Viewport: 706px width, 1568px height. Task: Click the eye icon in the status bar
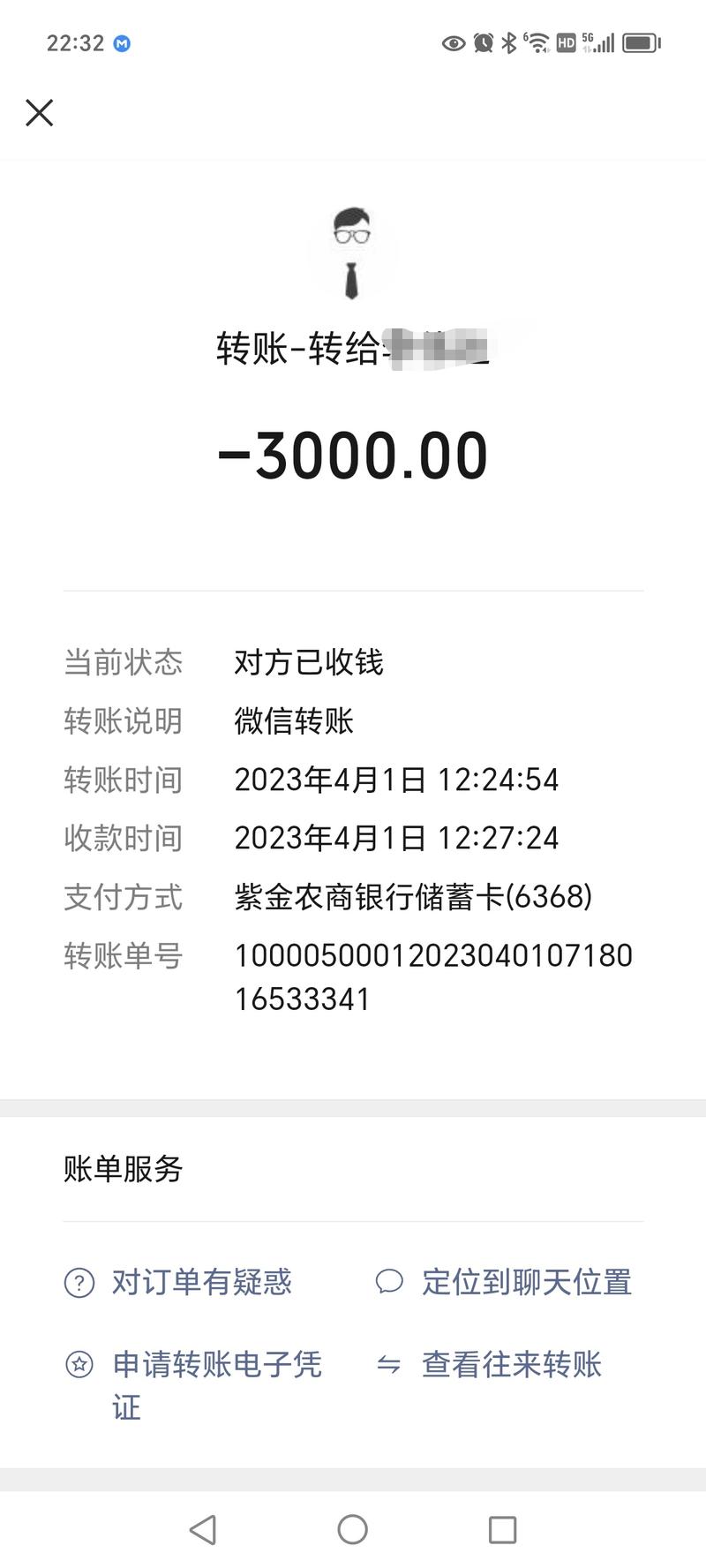point(453,41)
